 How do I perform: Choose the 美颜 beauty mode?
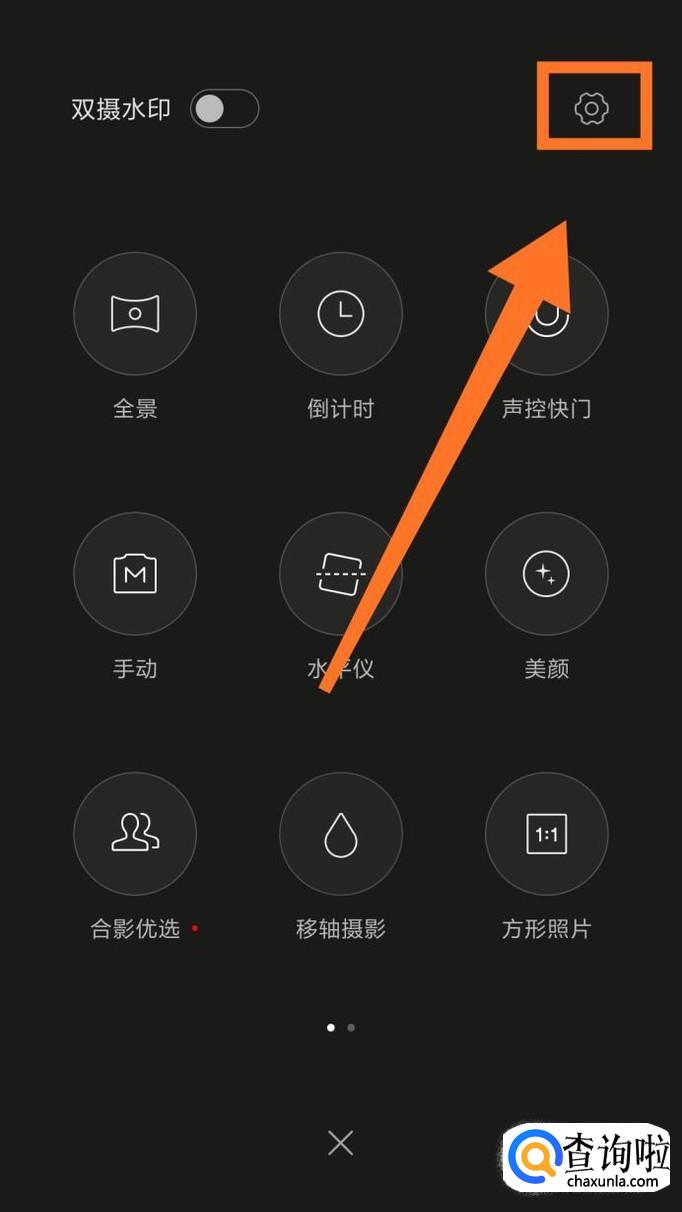pyautogui.click(x=546, y=574)
